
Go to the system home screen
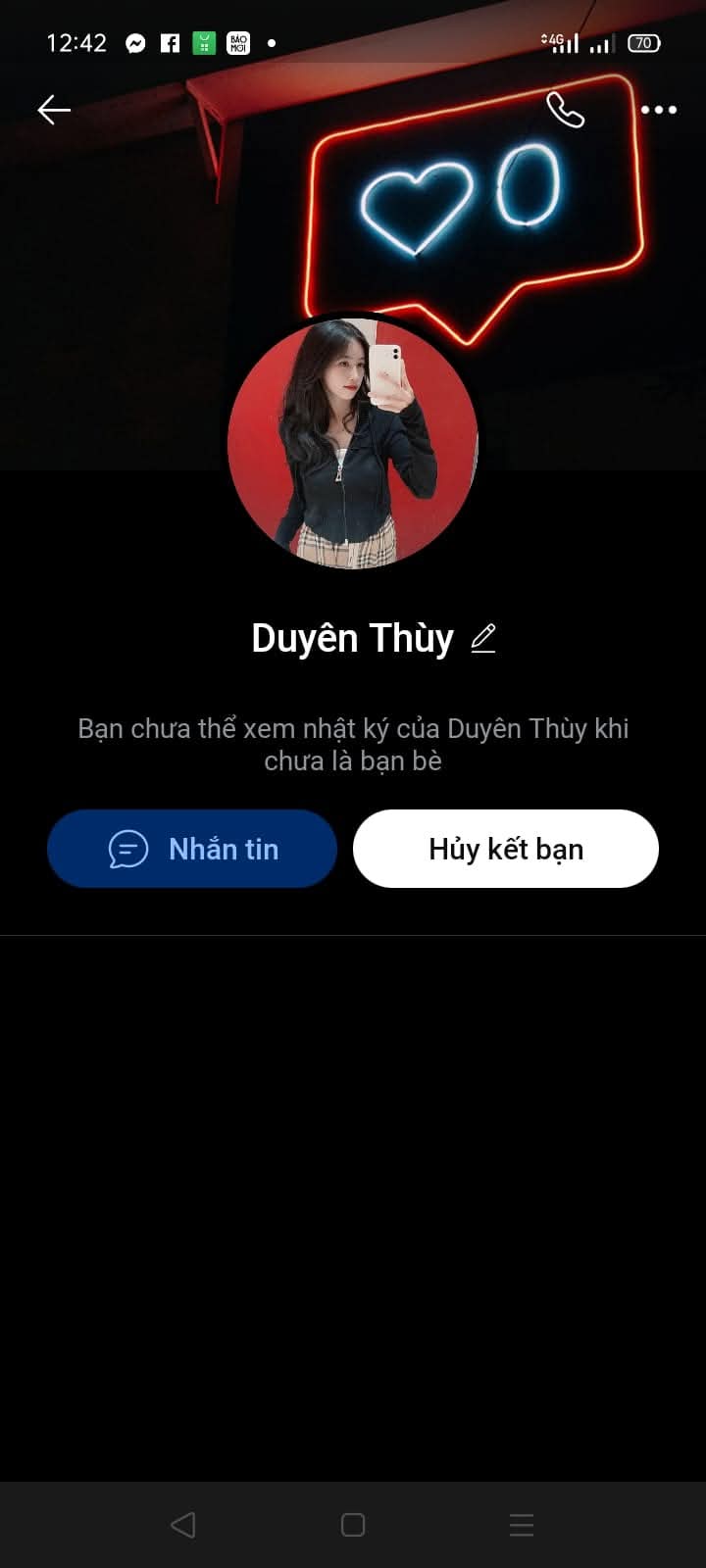pos(353,1525)
